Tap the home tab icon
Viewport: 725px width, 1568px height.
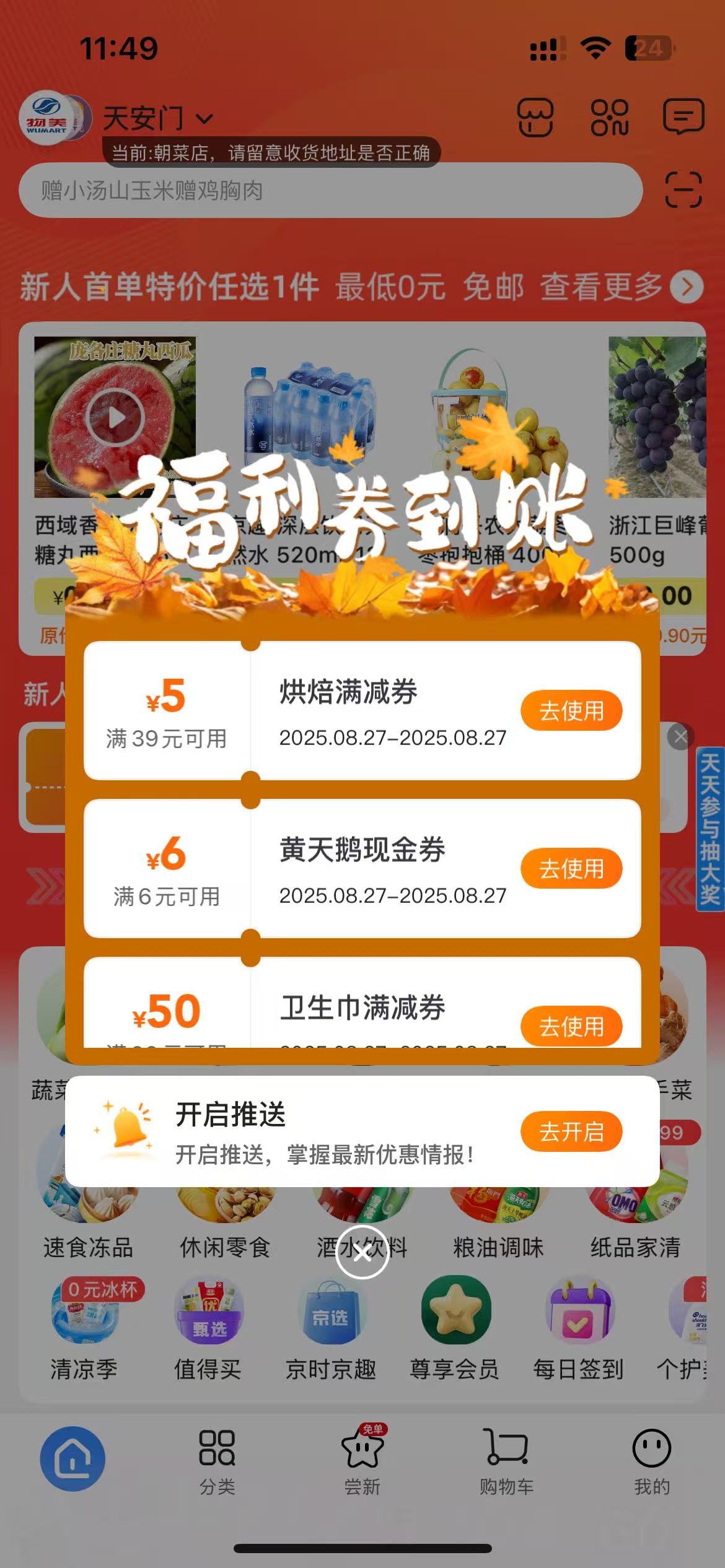click(x=72, y=1458)
